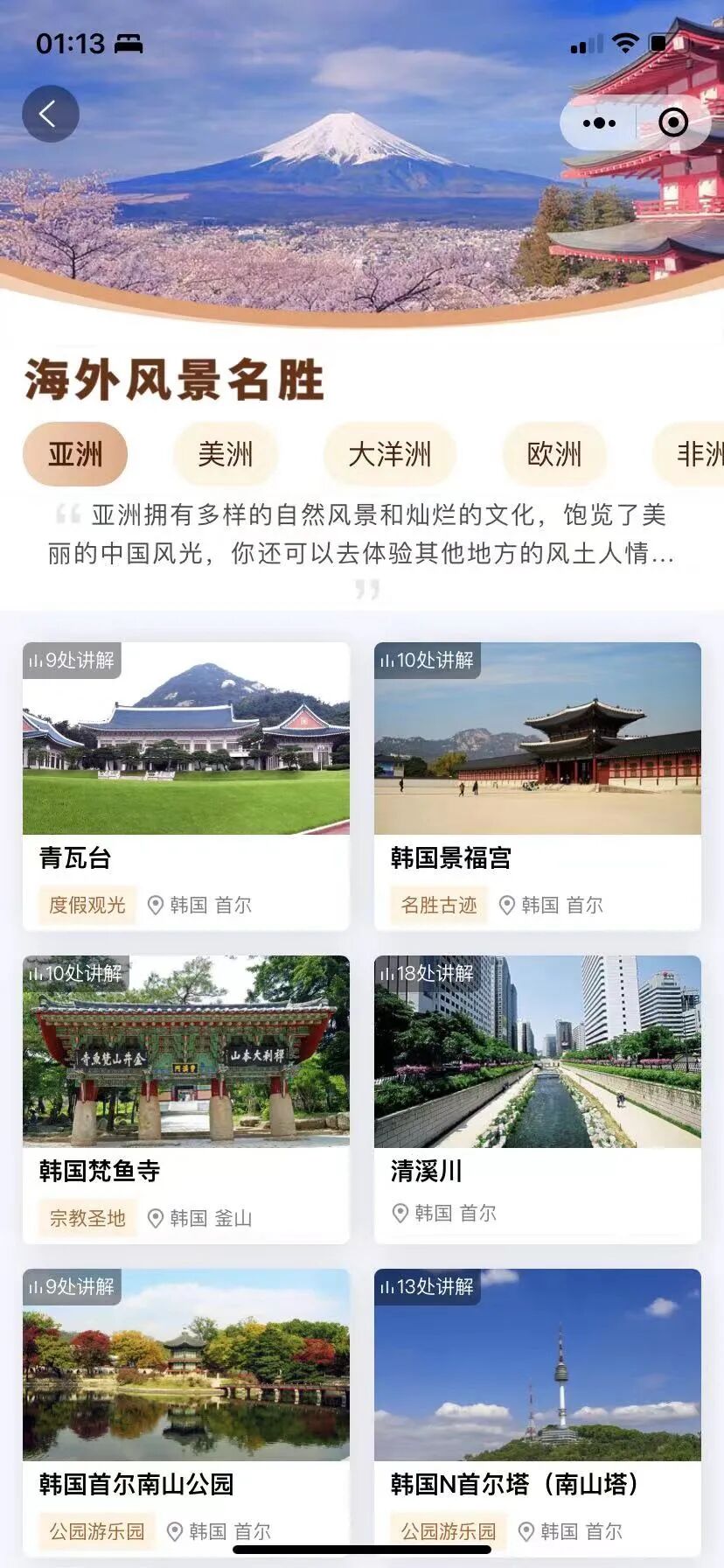Close the mini program with the circle icon
724x1568 pixels.
(x=672, y=122)
